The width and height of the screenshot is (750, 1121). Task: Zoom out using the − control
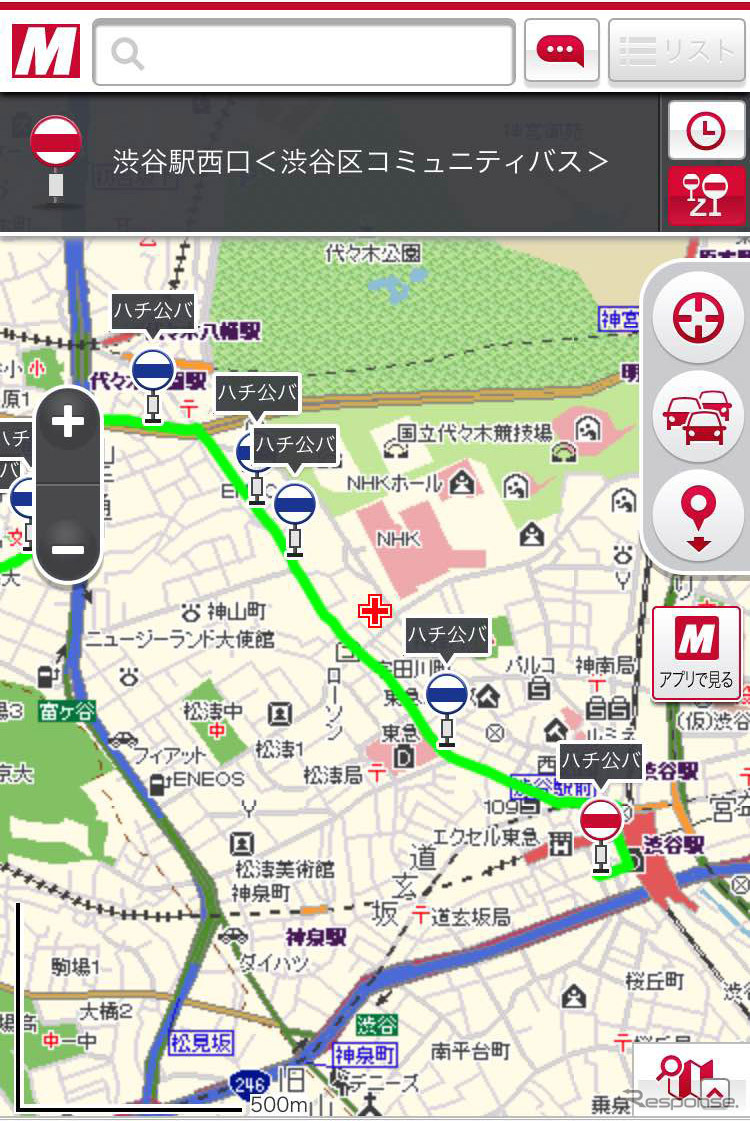point(67,546)
